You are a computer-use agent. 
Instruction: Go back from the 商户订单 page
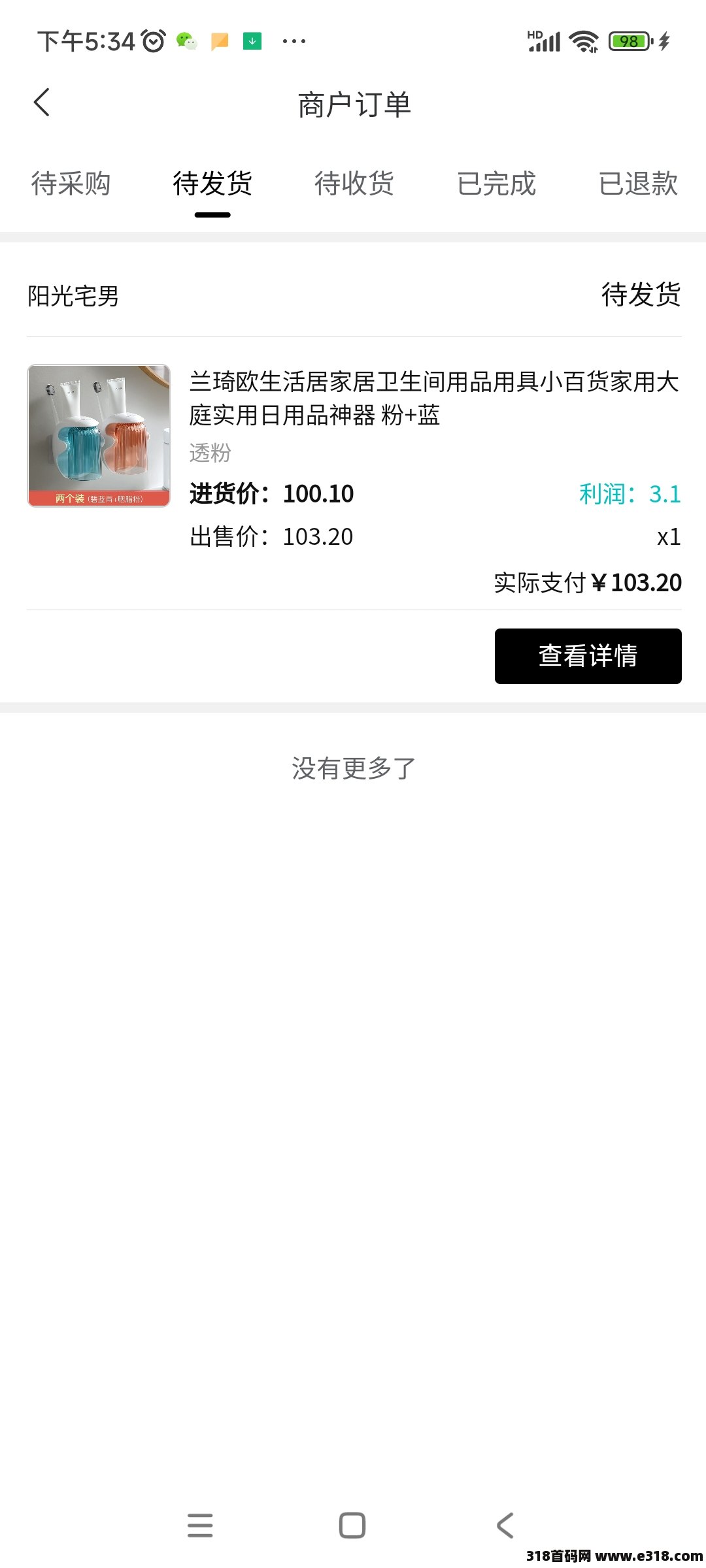tap(42, 103)
